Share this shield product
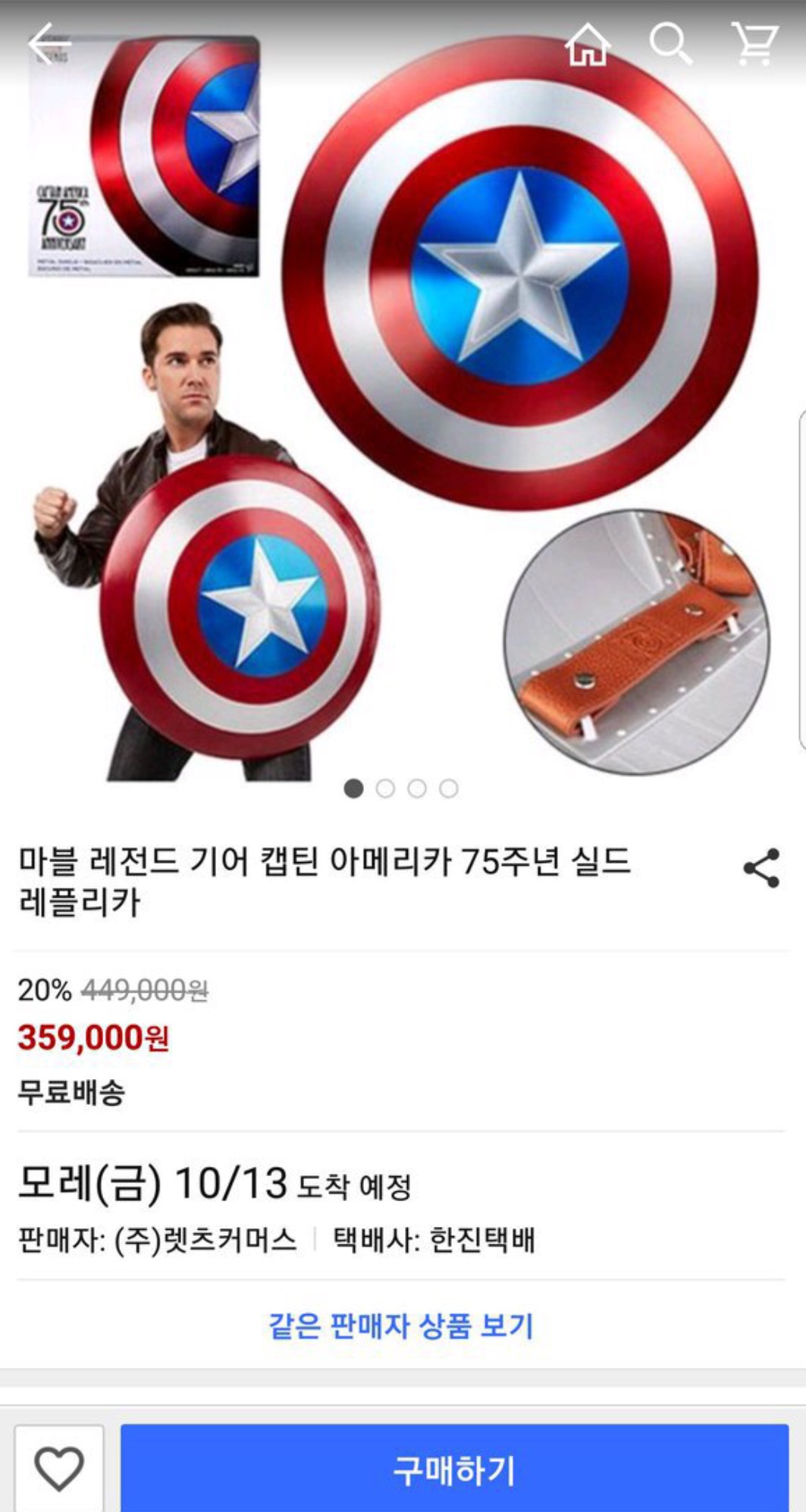Viewport: 806px width, 1512px height. (x=761, y=868)
